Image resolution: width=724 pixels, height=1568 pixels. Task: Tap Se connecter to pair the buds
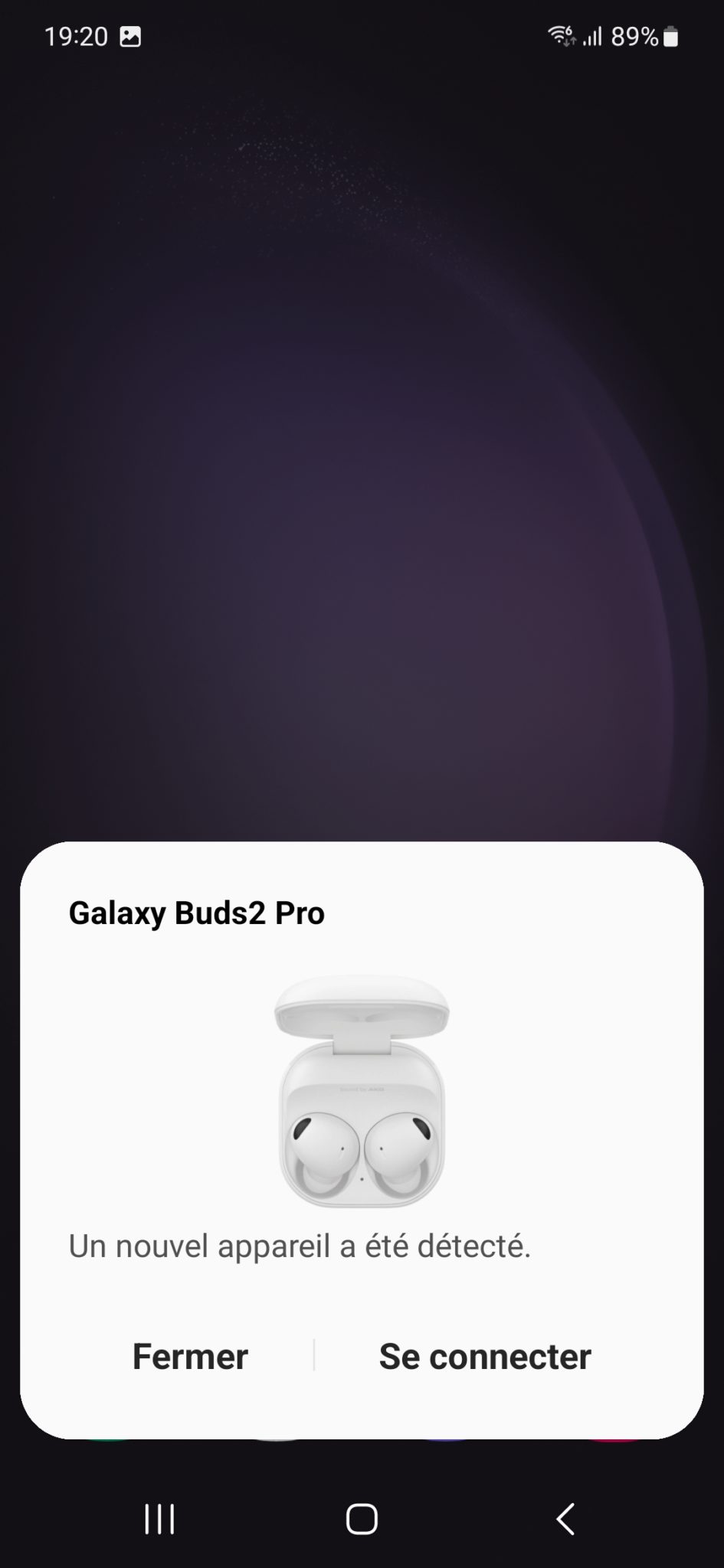pyautogui.click(x=485, y=1356)
